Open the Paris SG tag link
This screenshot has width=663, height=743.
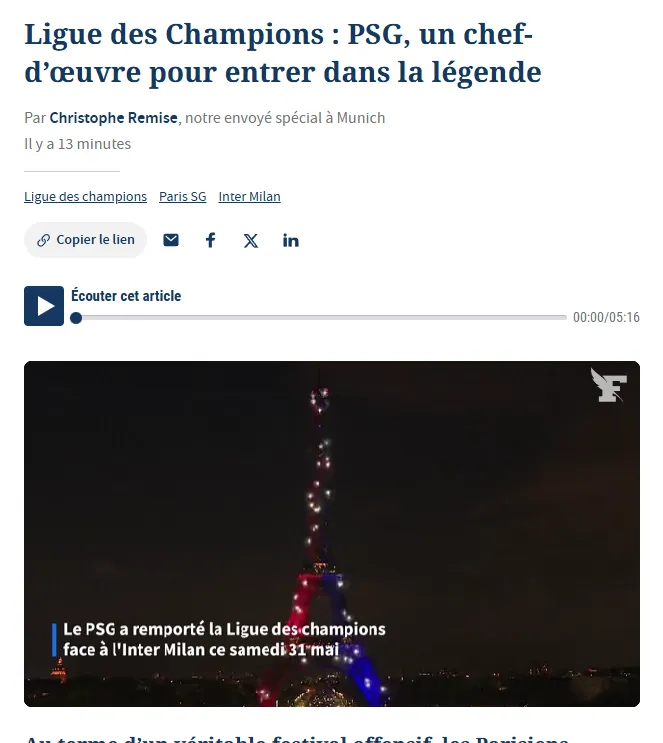[x=182, y=197]
